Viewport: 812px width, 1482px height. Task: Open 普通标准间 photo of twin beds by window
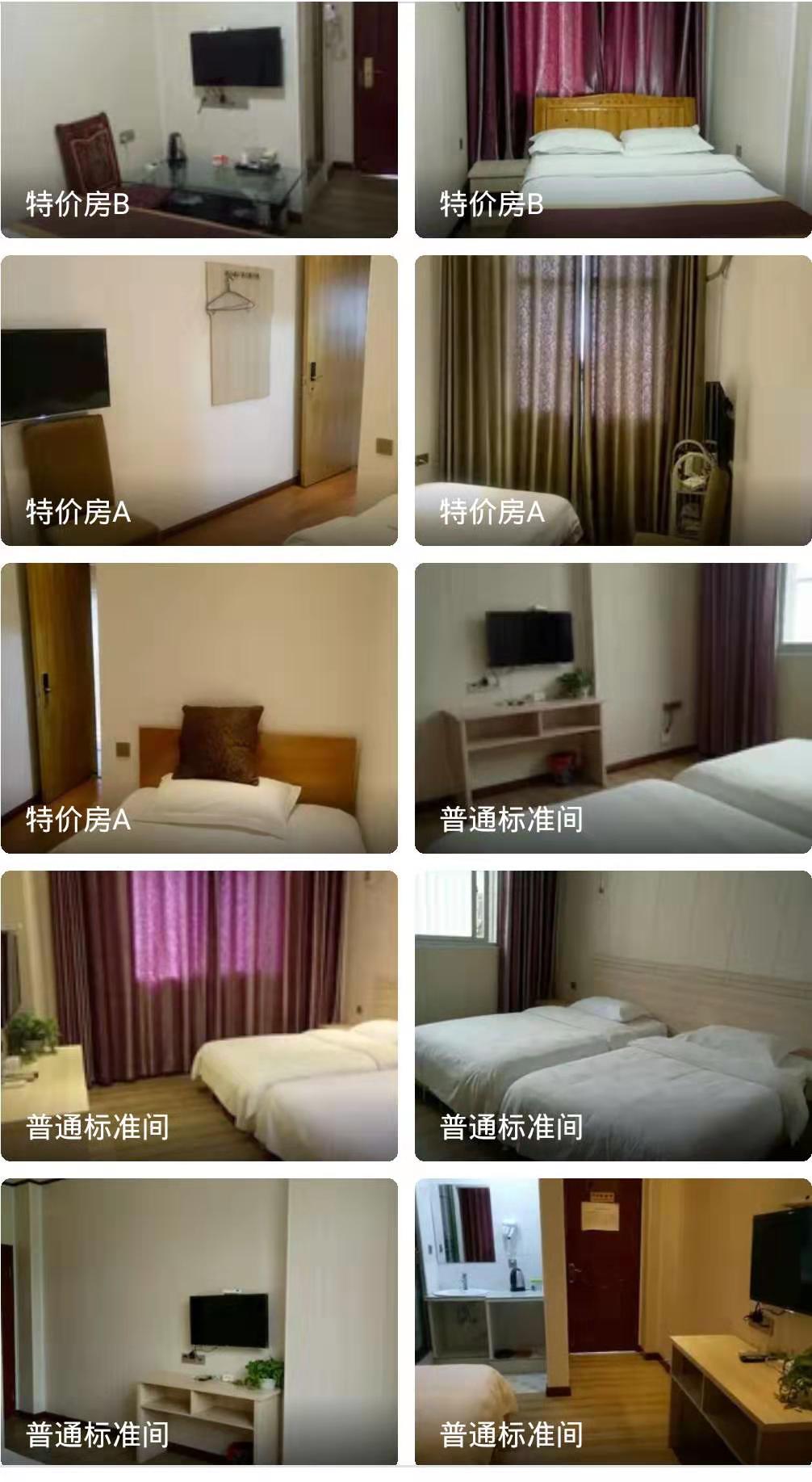click(x=613, y=1015)
